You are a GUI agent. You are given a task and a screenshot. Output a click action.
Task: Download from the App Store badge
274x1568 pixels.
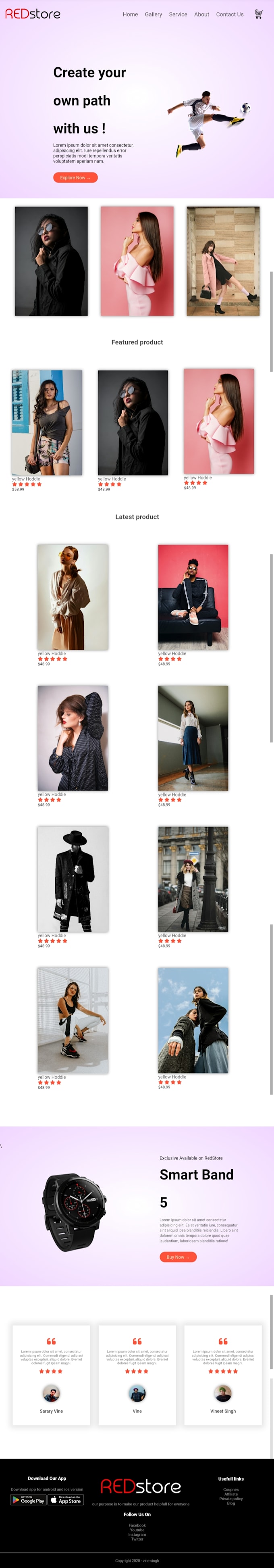tap(66, 1500)
